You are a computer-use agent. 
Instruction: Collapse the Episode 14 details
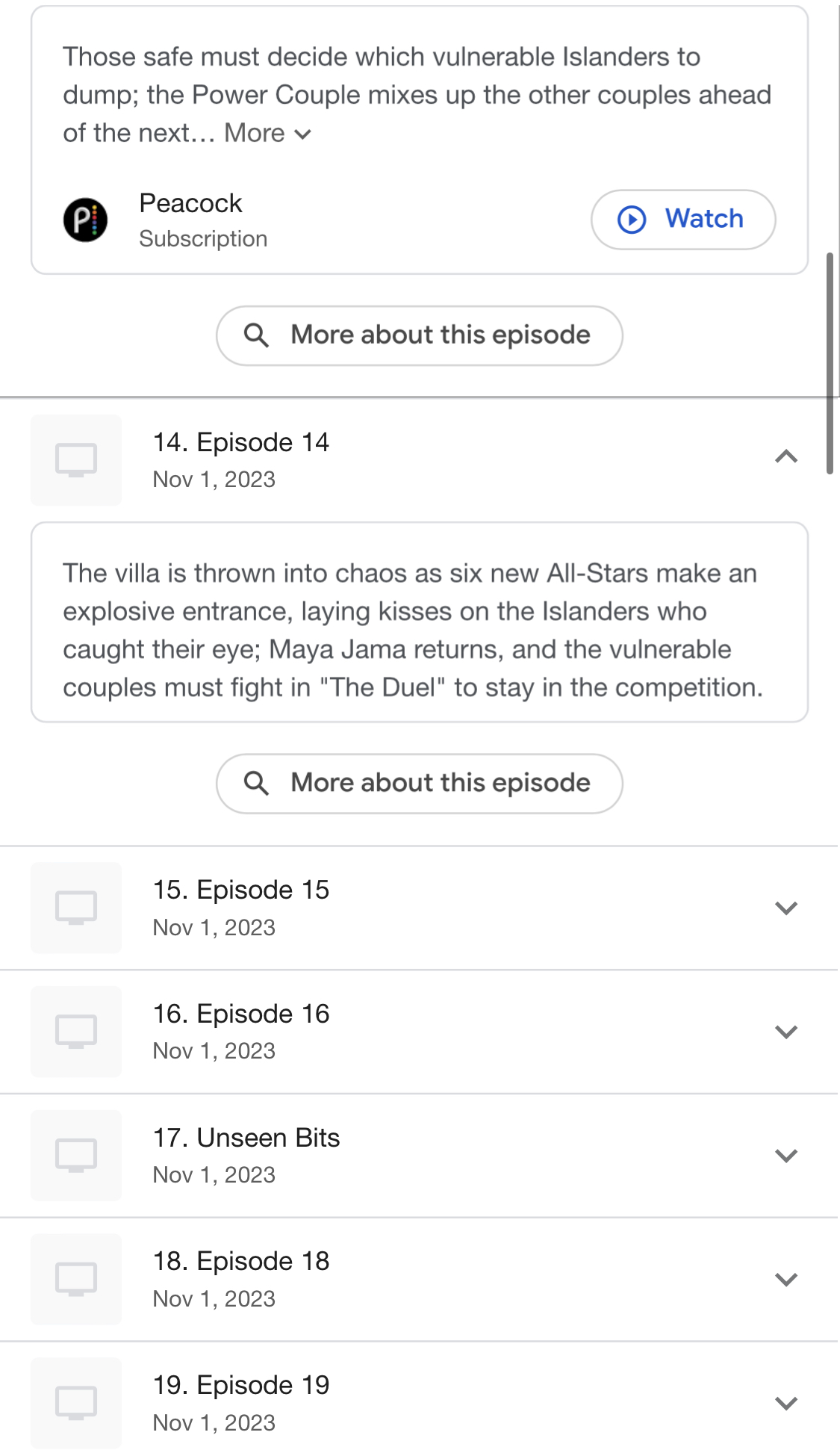coord(786,456)
